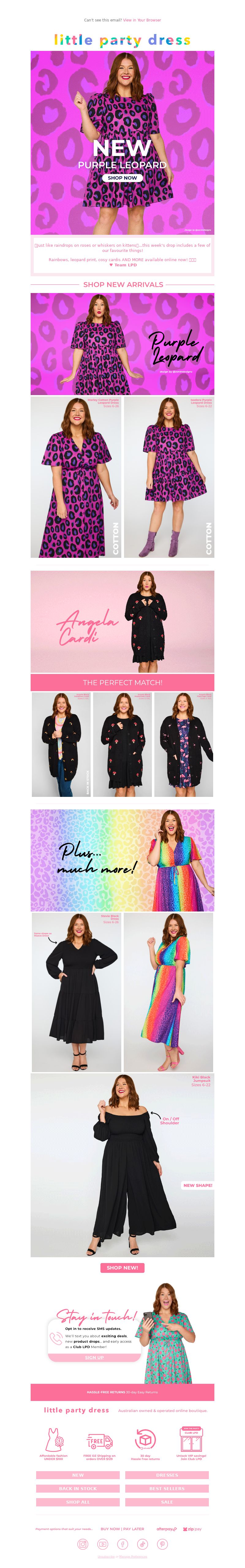View the Stevie Black Dress
Viewport: 245px width, 1568px height.
click(x=76, y=991)
